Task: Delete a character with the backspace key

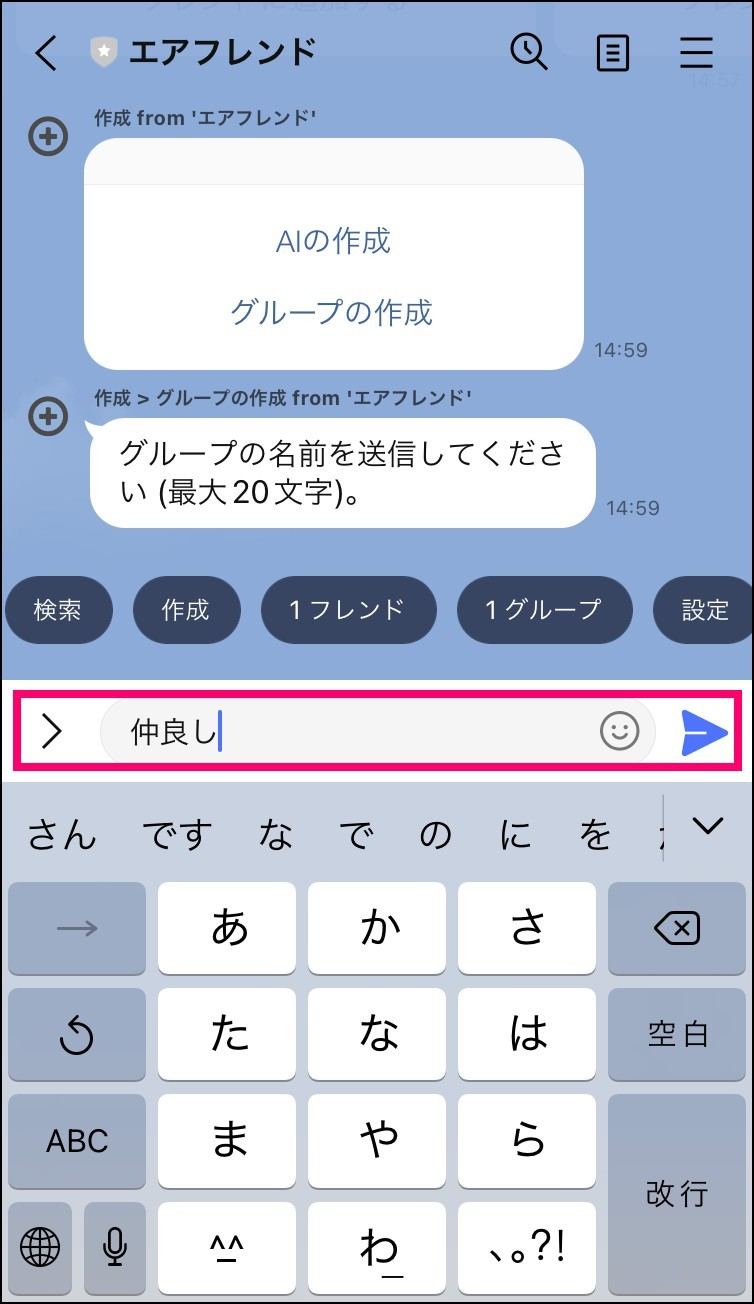Action: tap(677, 929)
